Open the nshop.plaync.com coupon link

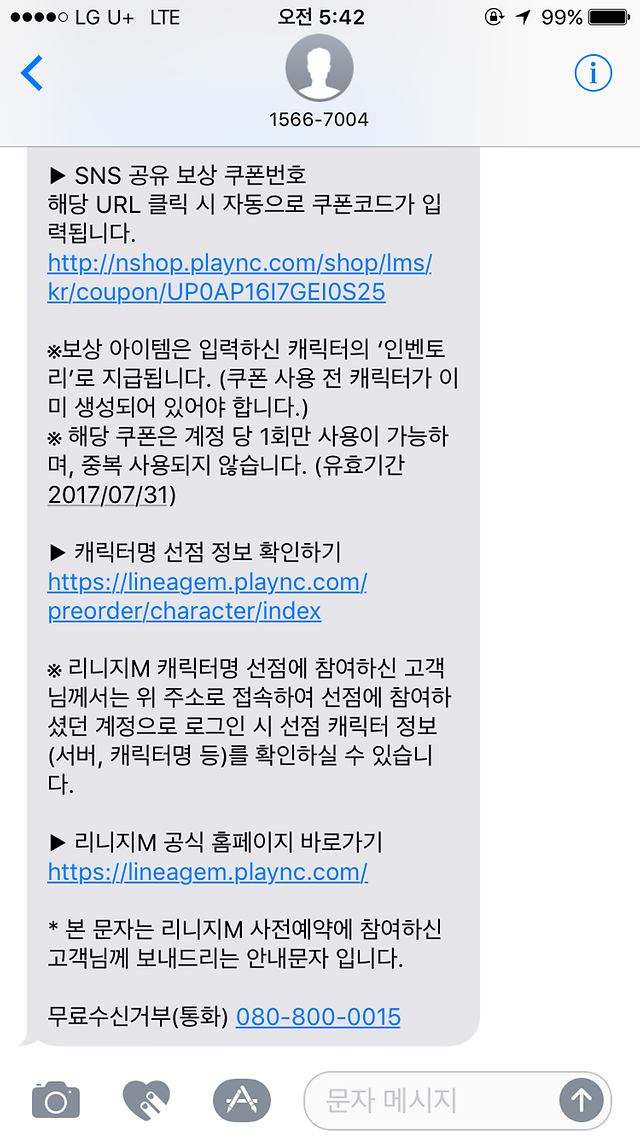tap(239, 277)
